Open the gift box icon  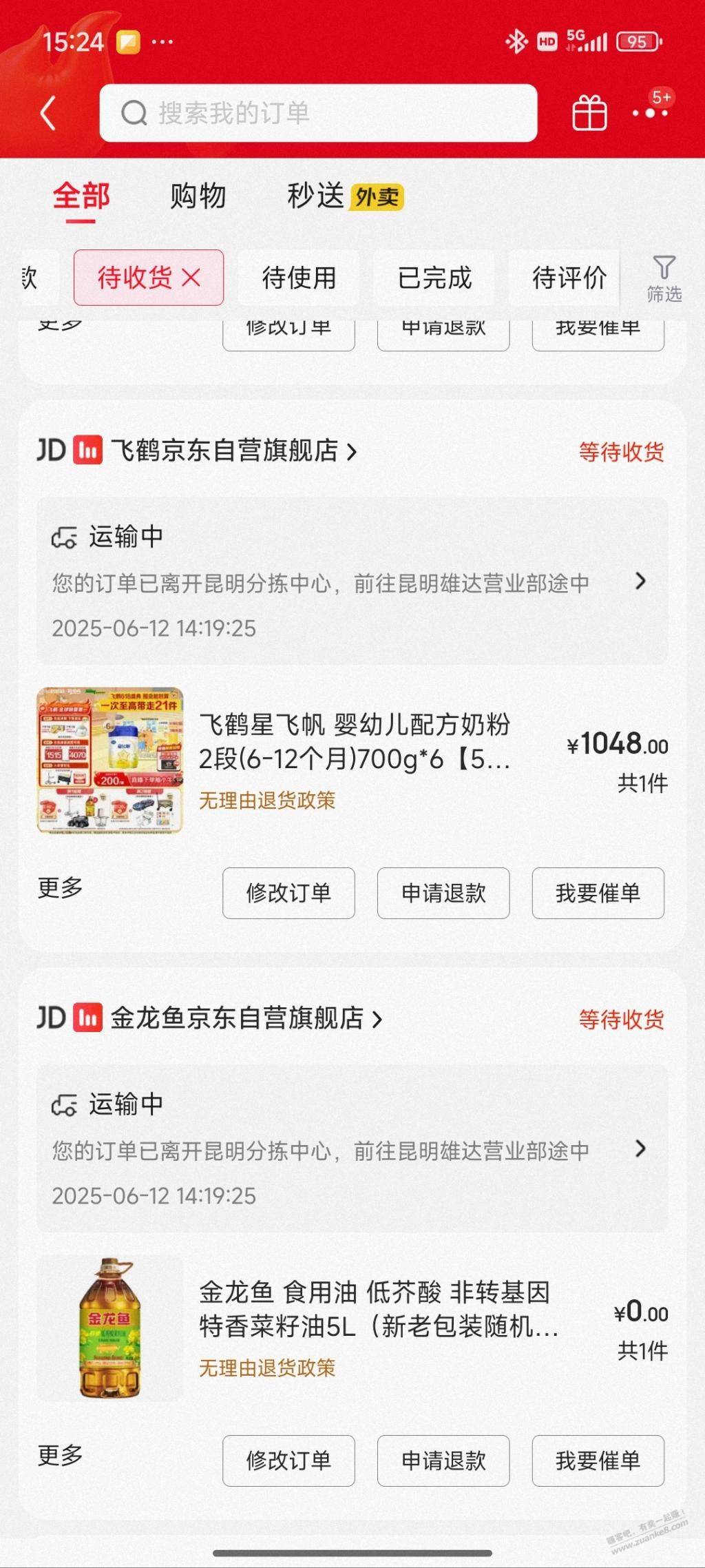pyautogui.click(x=589, y=113)
